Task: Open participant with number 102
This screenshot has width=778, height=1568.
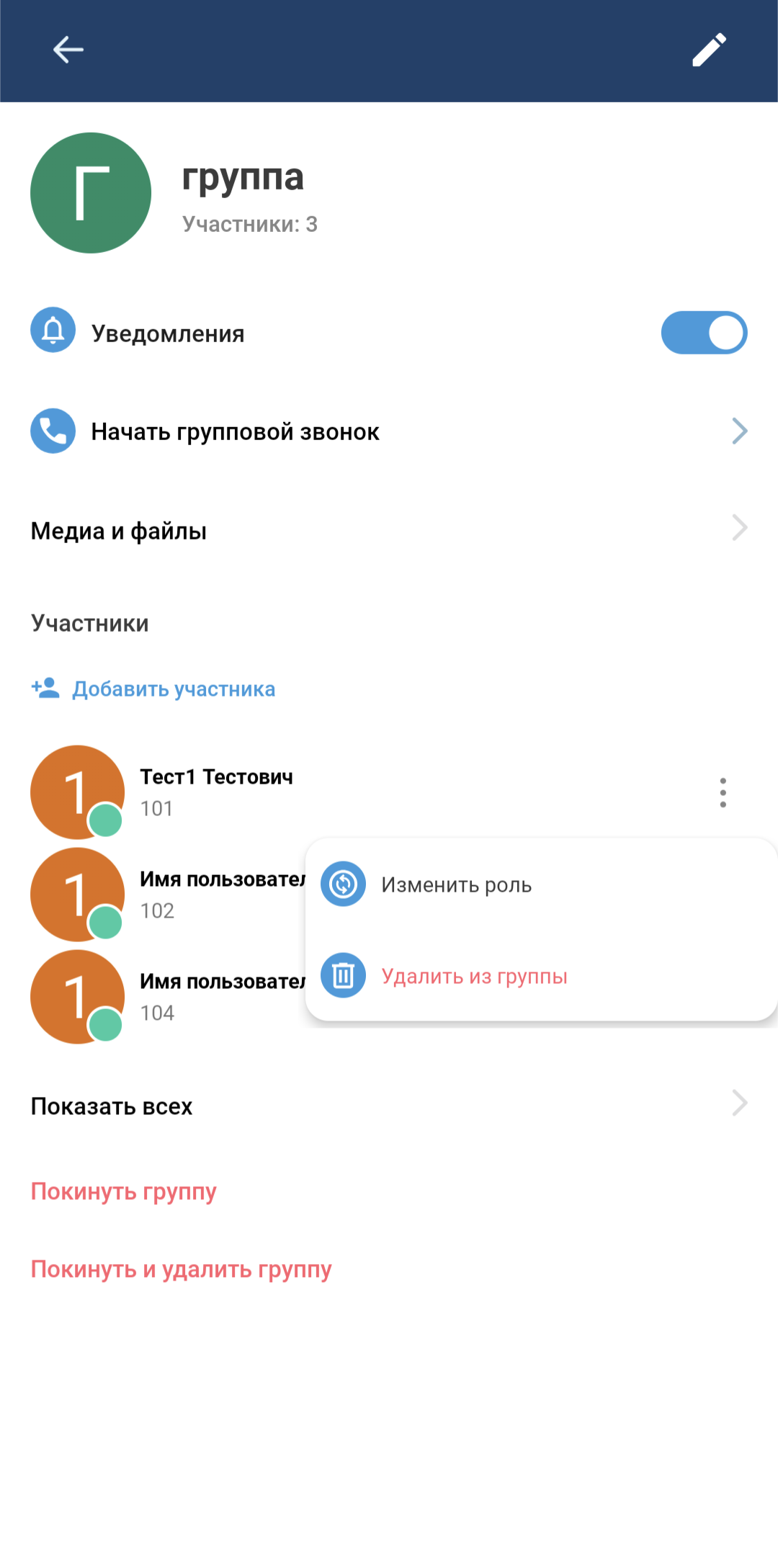Action: pos(166,895)
